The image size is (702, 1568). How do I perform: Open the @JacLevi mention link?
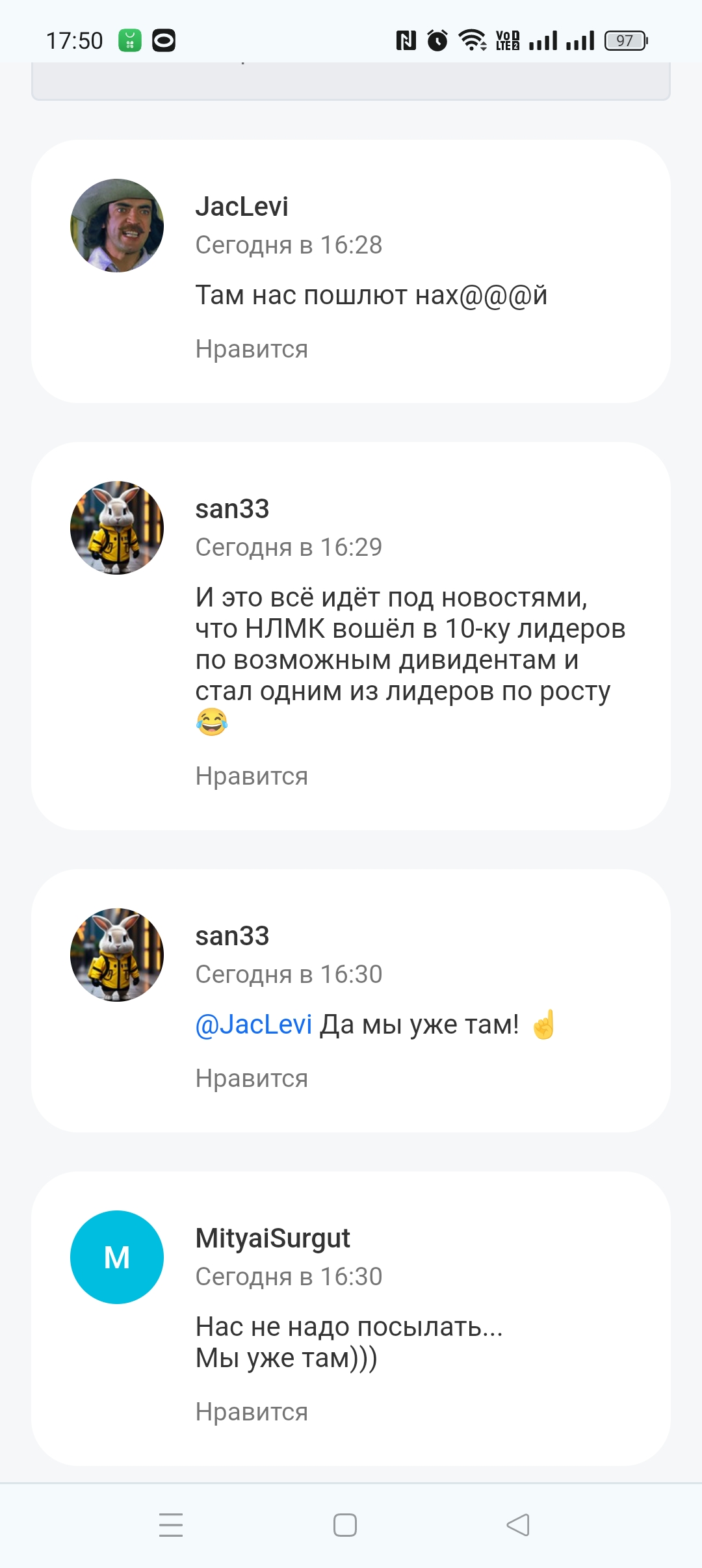pyautogui.click(x=253, y=1025)
